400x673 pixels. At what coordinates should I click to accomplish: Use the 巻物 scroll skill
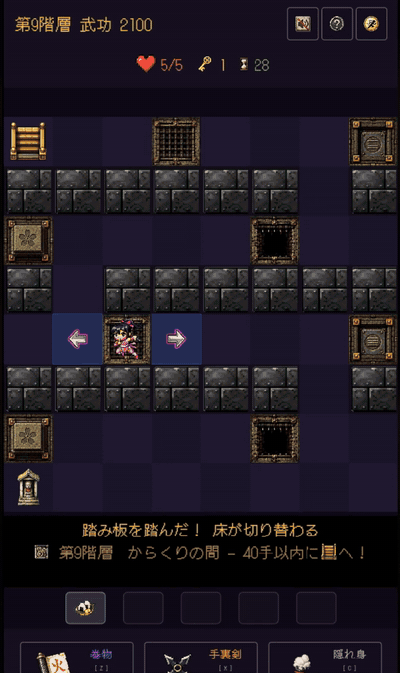pos(77,658)
